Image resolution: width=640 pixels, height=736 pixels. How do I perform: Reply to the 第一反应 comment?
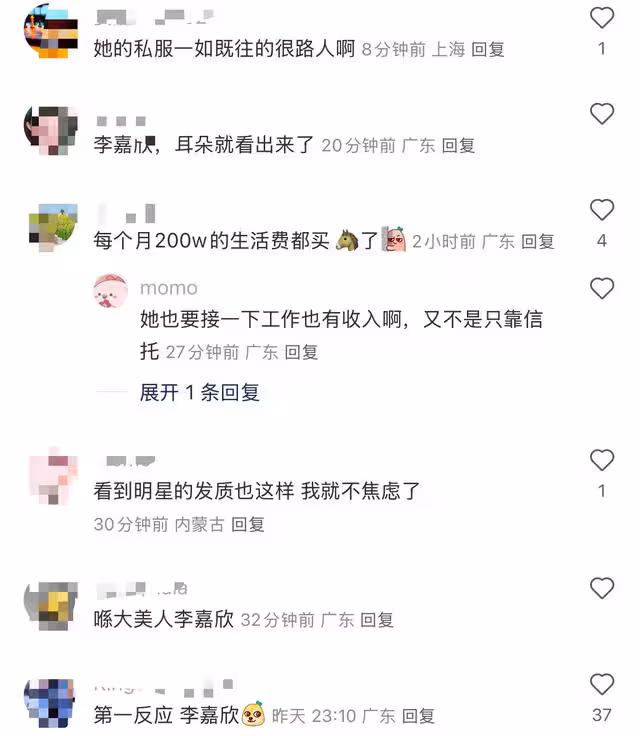point(418,716)
